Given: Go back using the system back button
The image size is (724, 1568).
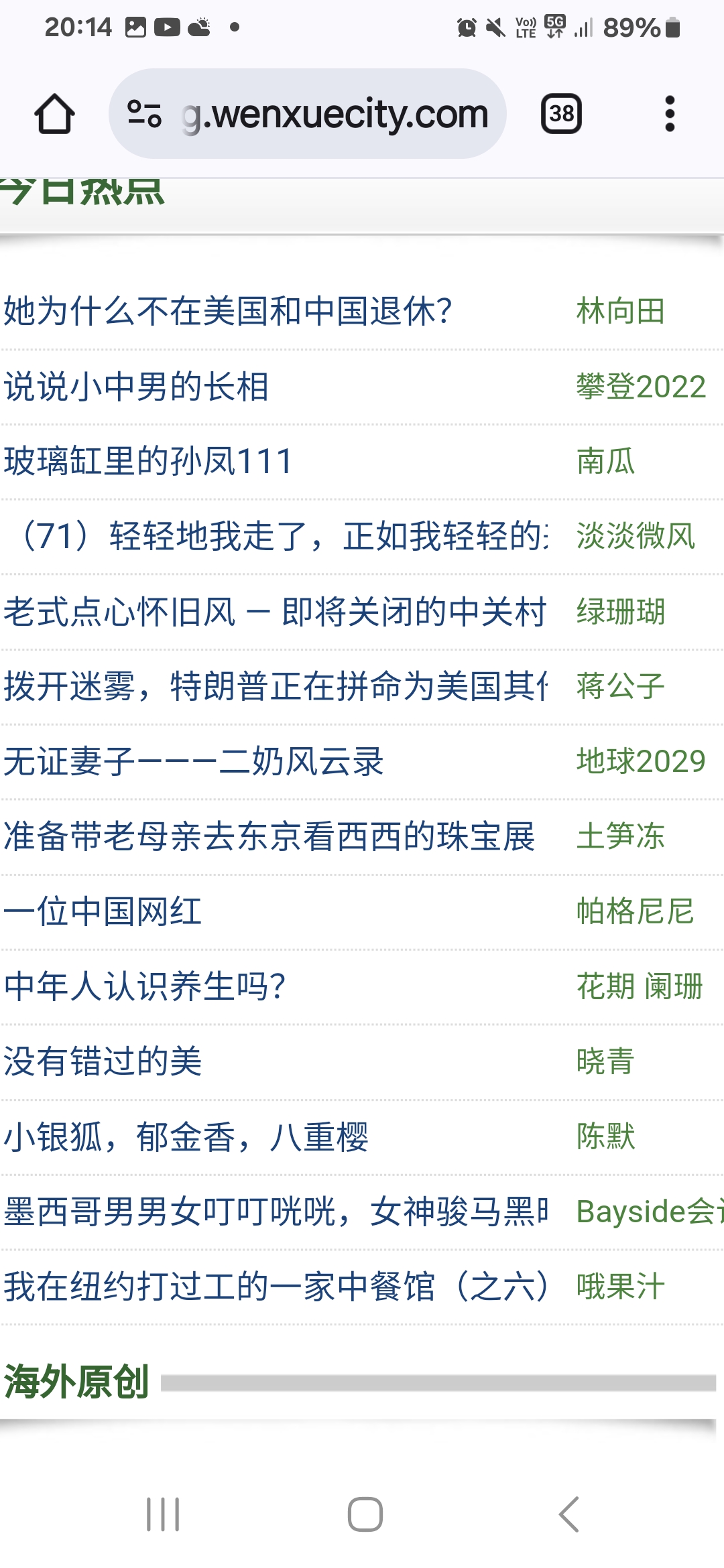Looking at the screenshot, I should tap(568, 1514).
